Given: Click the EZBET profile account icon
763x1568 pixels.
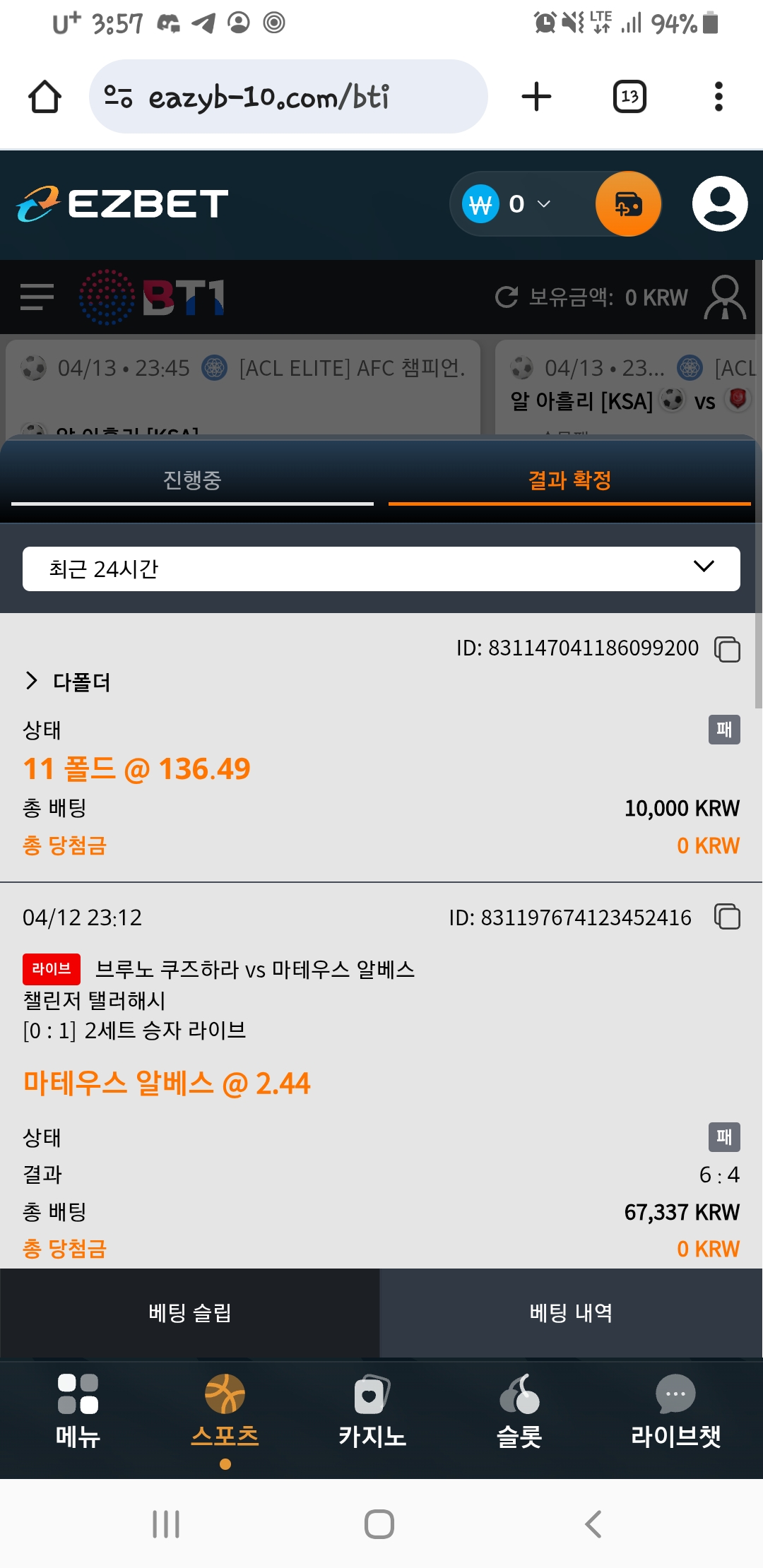Looking at the screenshot, I should click(x=718, y=204).
